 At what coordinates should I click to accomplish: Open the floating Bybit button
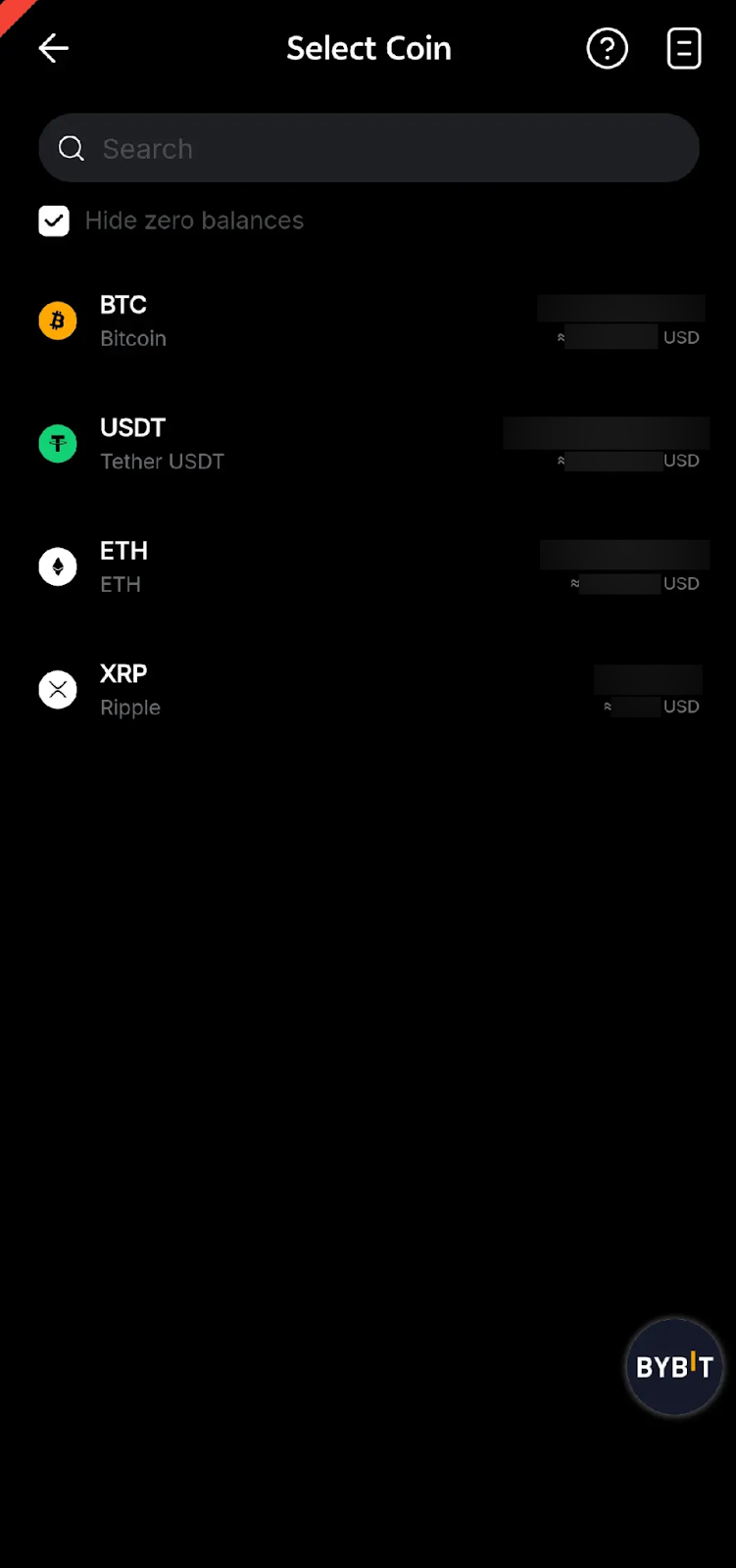point(674,1366)
